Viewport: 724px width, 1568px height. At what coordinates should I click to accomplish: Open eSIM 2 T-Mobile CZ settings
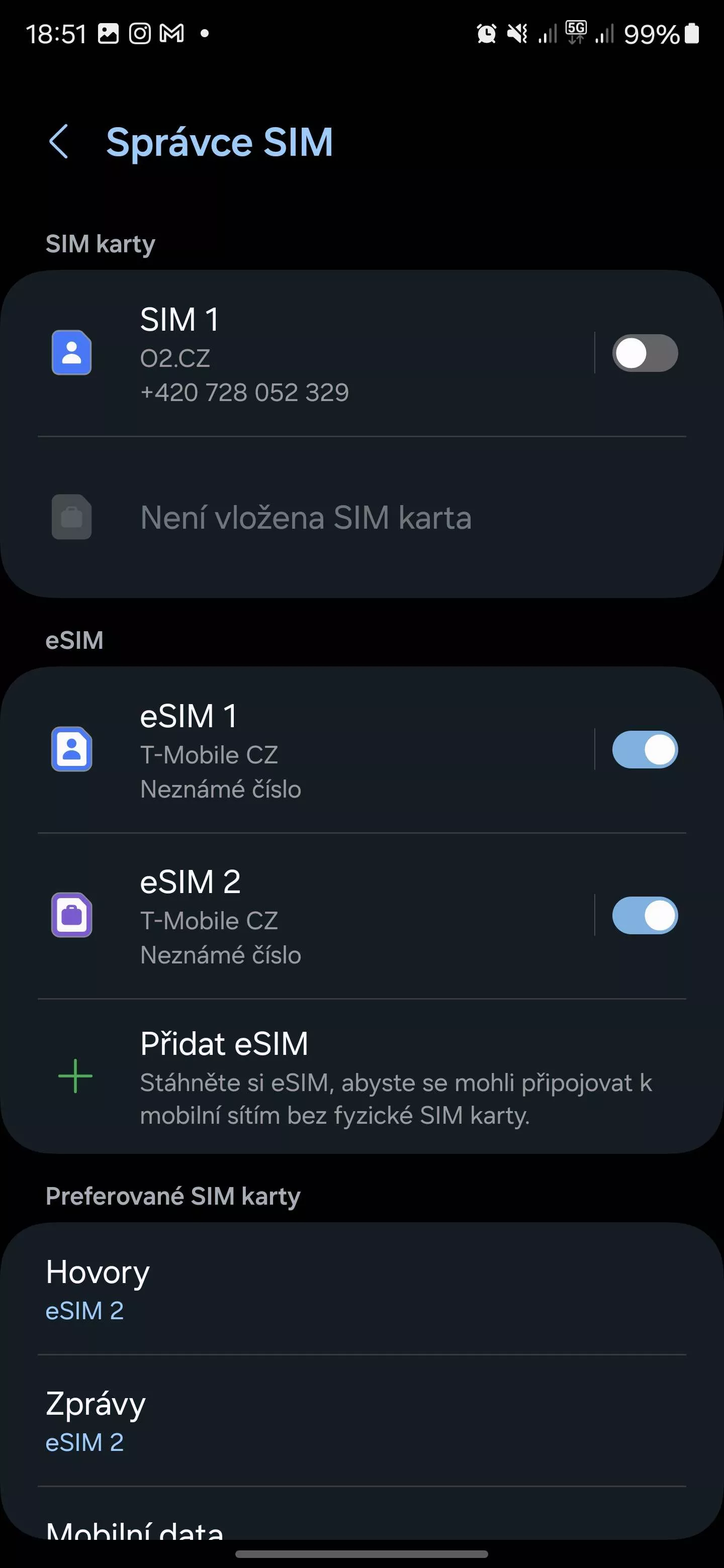[305, 917]
